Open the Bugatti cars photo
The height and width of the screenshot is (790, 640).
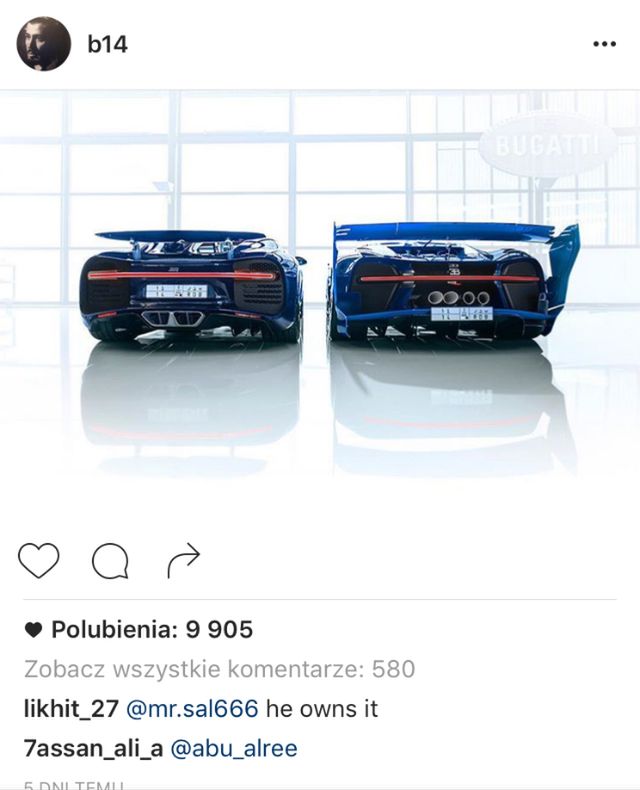tap(320, 290)
